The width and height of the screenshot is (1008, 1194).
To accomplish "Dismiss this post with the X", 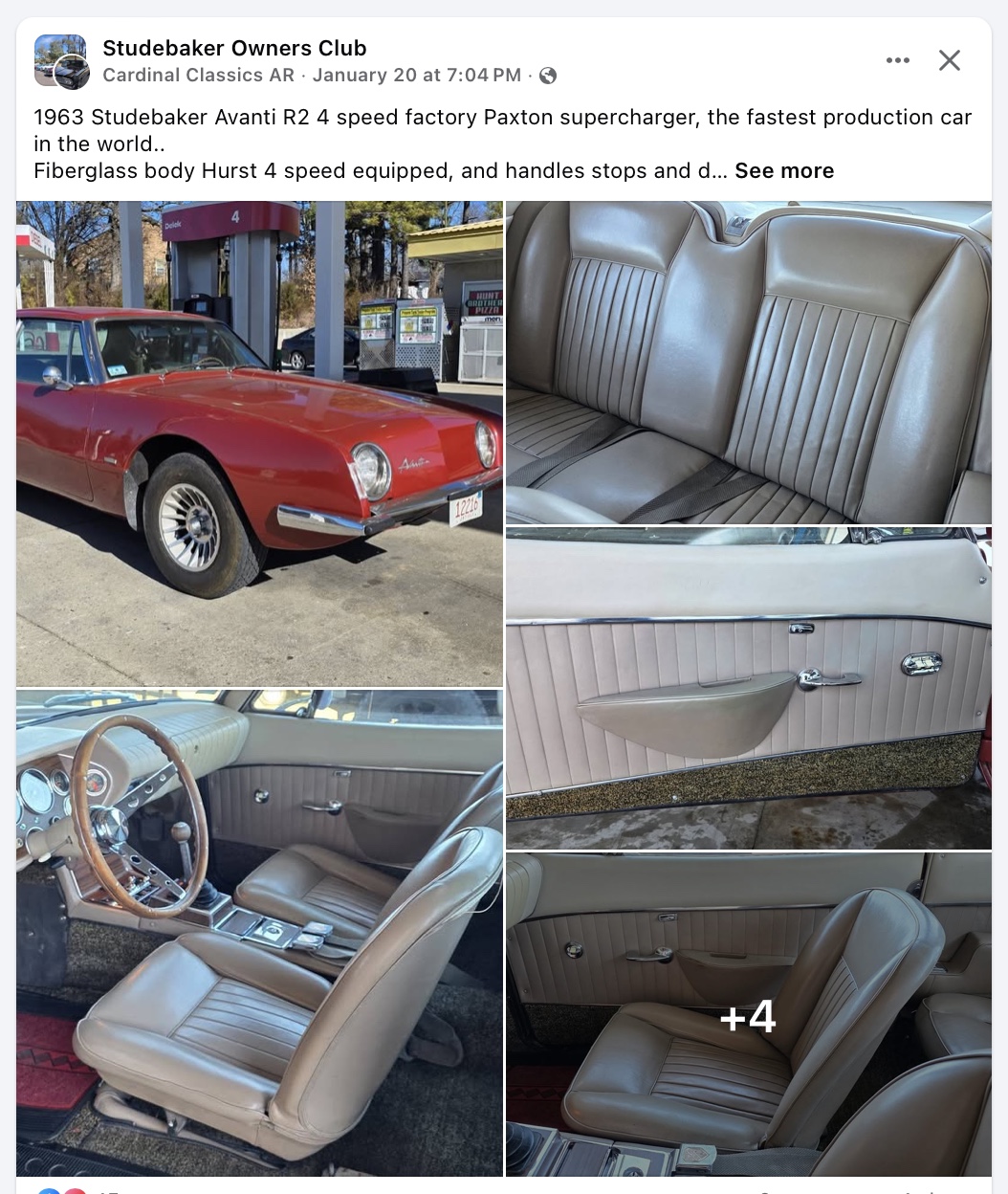I will (950, 60).
